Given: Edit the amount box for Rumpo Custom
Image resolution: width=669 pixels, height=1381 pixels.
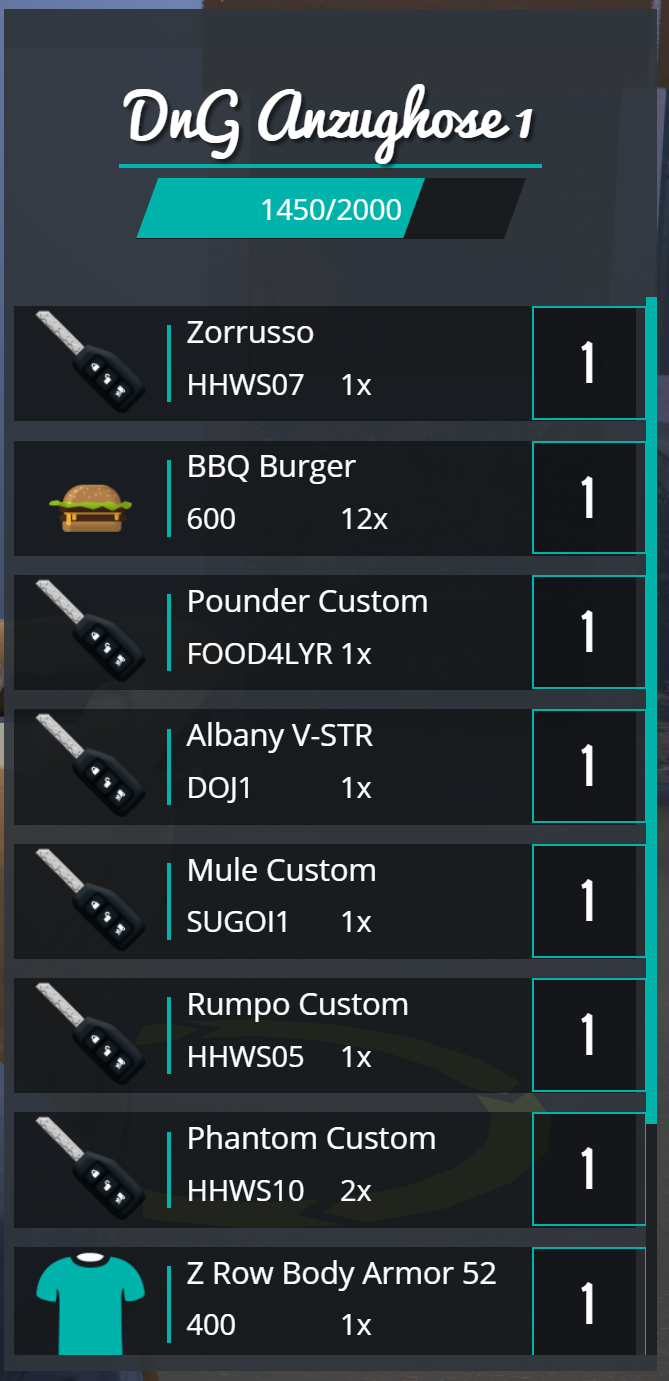Looking at the screenshot, I should tap(588, 1035).
